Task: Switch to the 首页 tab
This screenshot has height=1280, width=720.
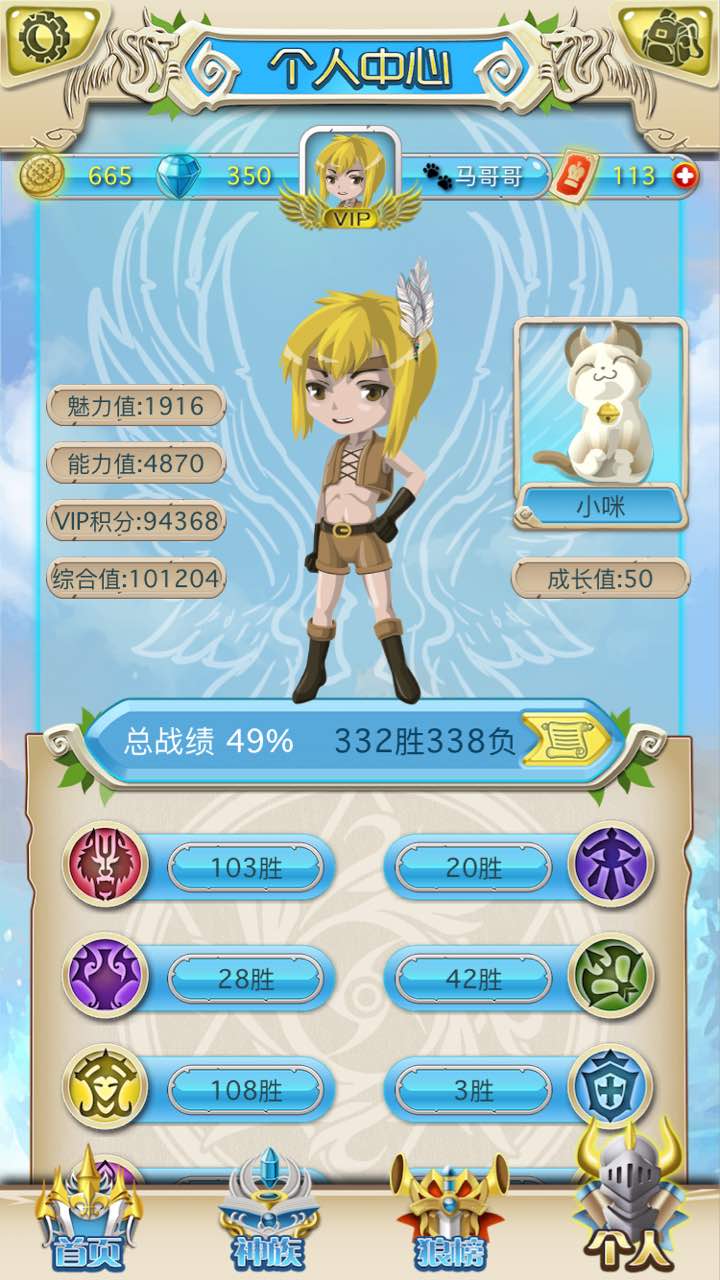Action: click(87, 1213)
